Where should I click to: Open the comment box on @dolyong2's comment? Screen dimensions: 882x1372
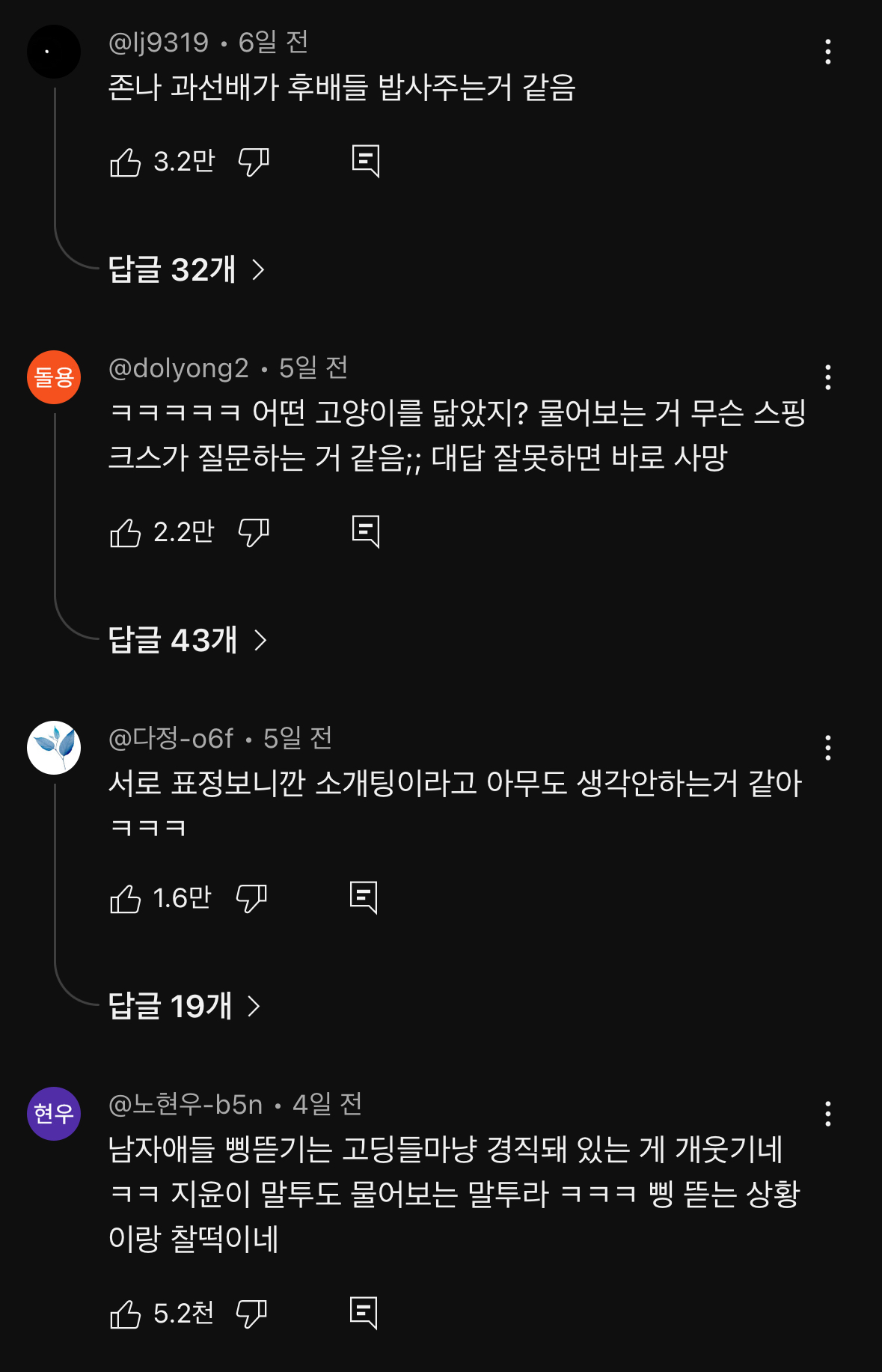367,531
